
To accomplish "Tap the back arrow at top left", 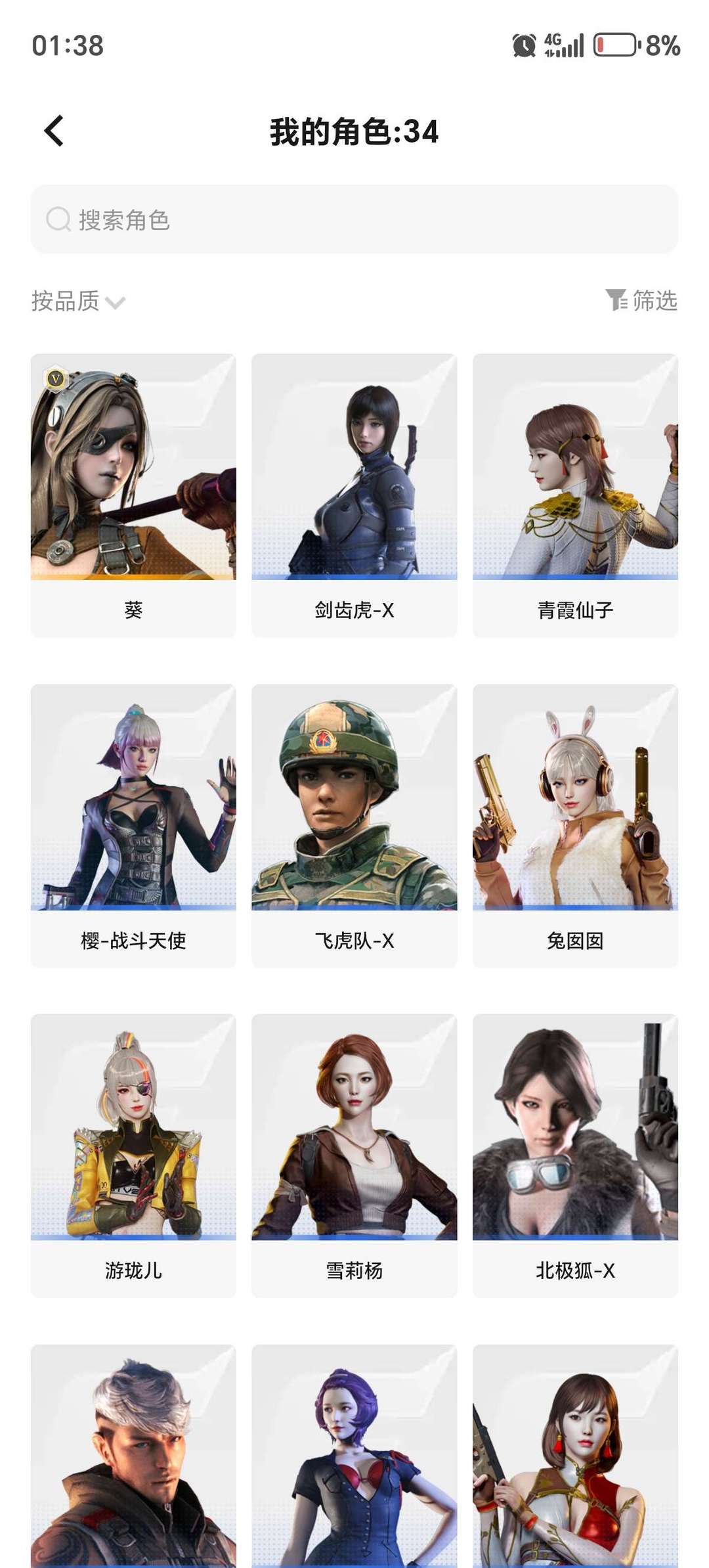I will 53,130.
